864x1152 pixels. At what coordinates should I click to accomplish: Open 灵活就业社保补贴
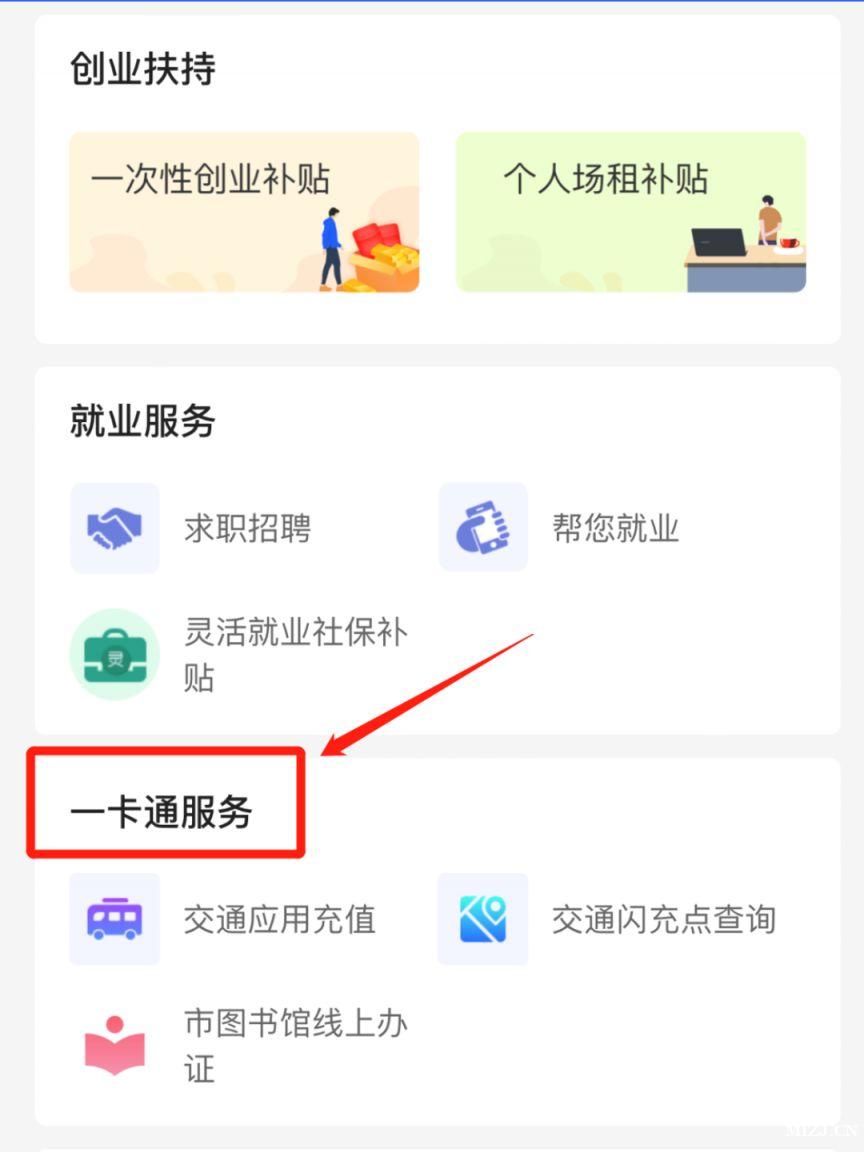[240, 655]
